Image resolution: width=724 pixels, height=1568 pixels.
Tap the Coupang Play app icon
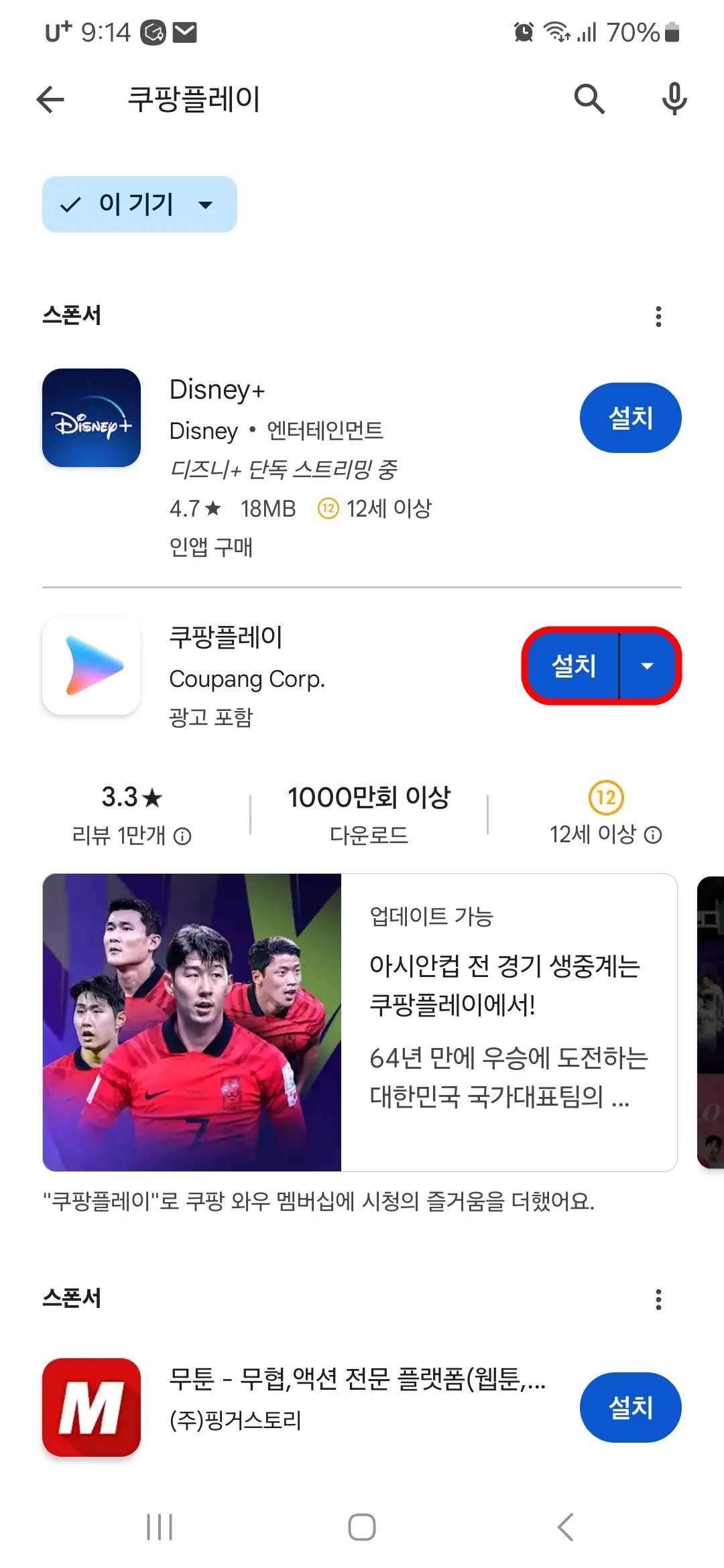[x=90, y=665]
